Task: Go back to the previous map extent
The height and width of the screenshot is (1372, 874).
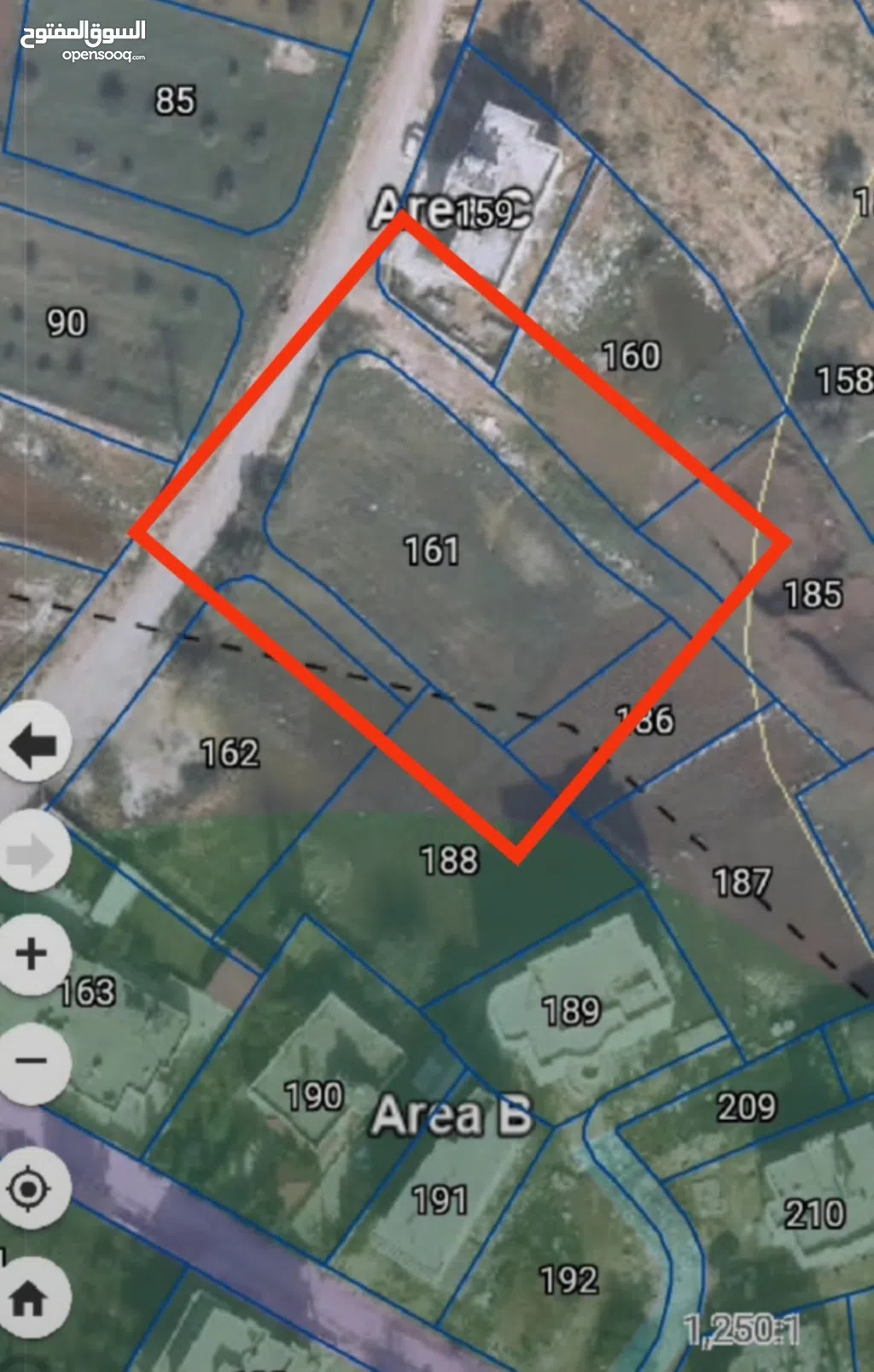Action: click(x=34, y=744)
